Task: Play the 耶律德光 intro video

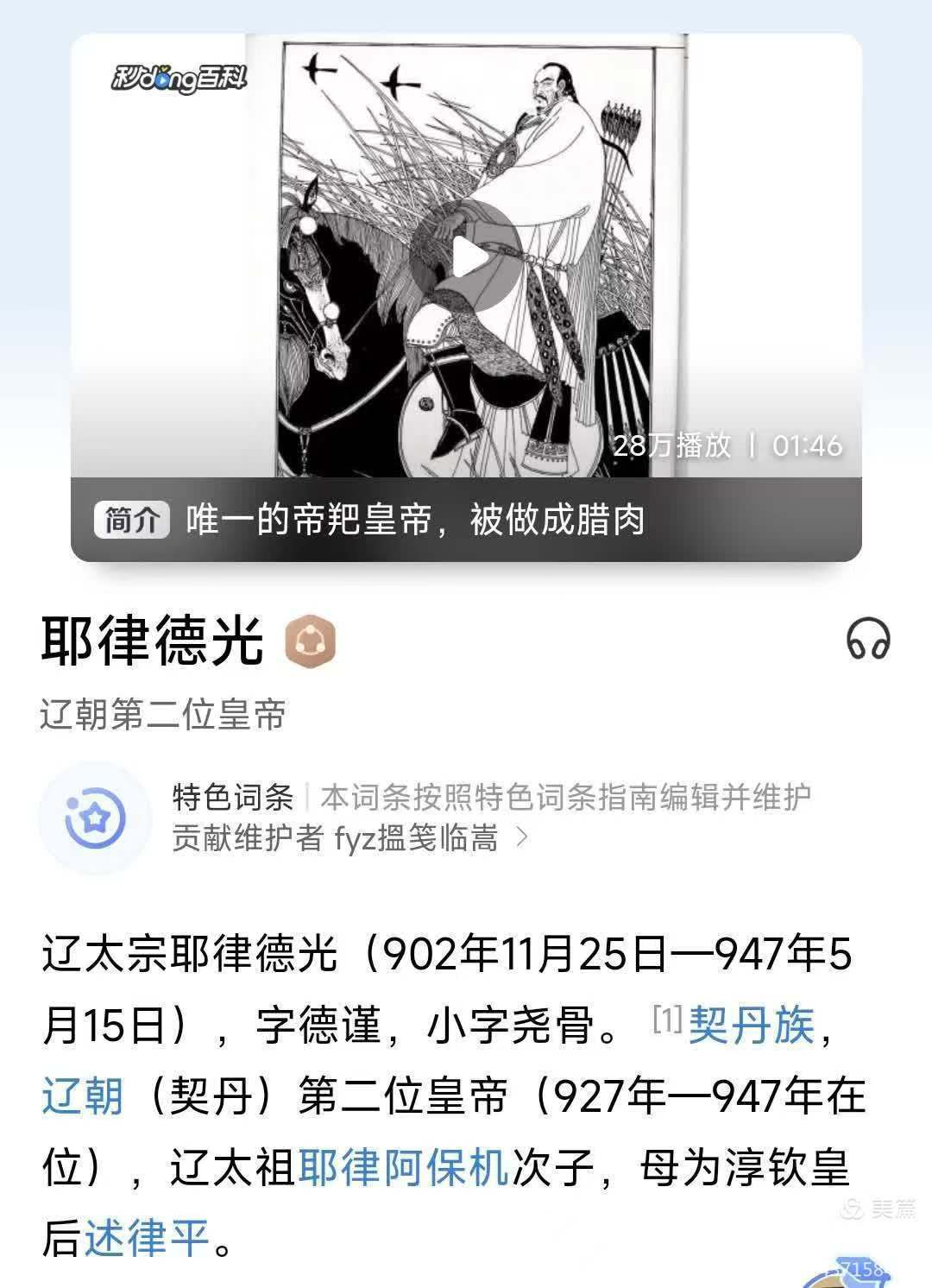Action: [x=466, y=257]
